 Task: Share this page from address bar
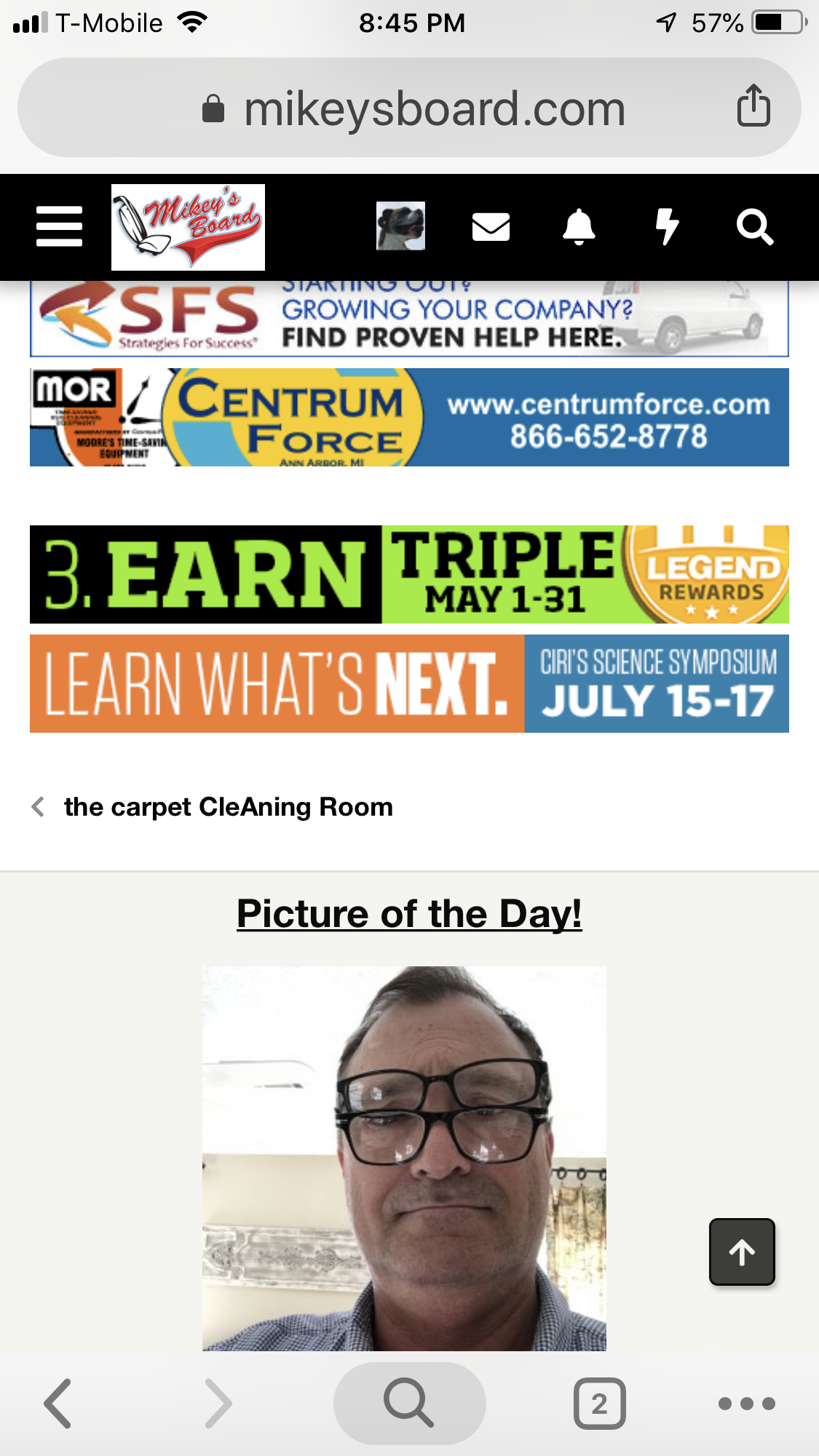[x=753, y=106]
